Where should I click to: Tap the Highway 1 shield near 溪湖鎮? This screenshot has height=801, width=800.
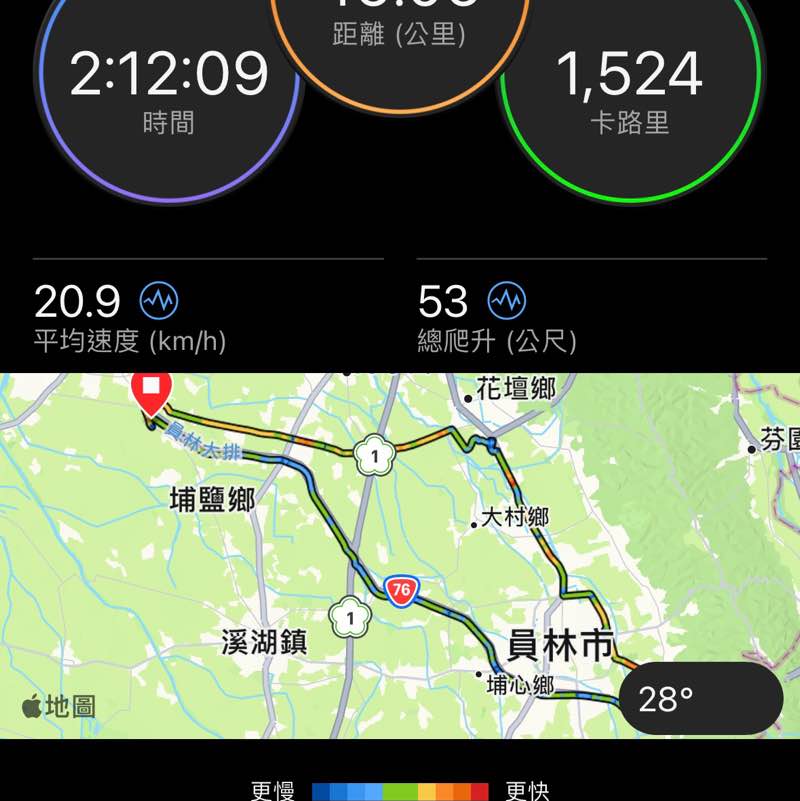point(352,616)
